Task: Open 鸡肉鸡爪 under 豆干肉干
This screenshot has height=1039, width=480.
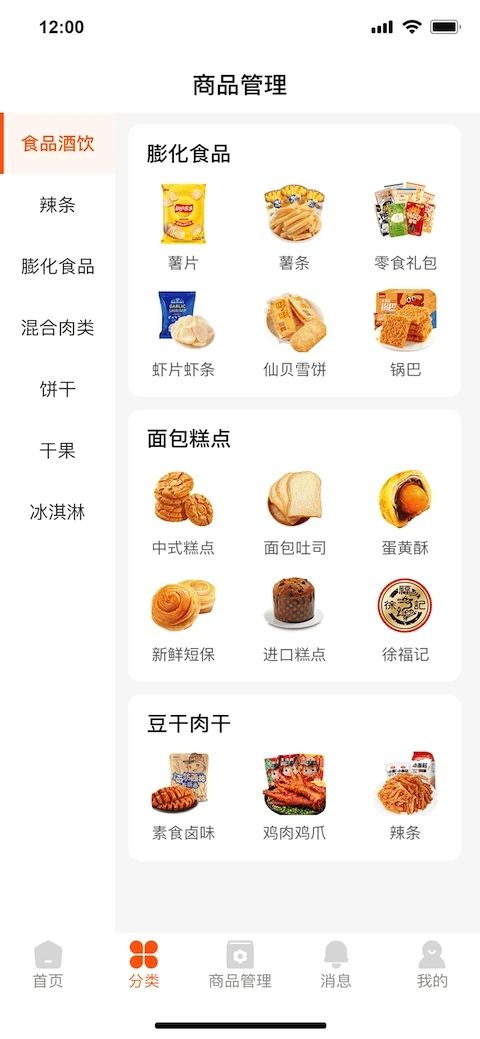Action: [x=294, y=796]
